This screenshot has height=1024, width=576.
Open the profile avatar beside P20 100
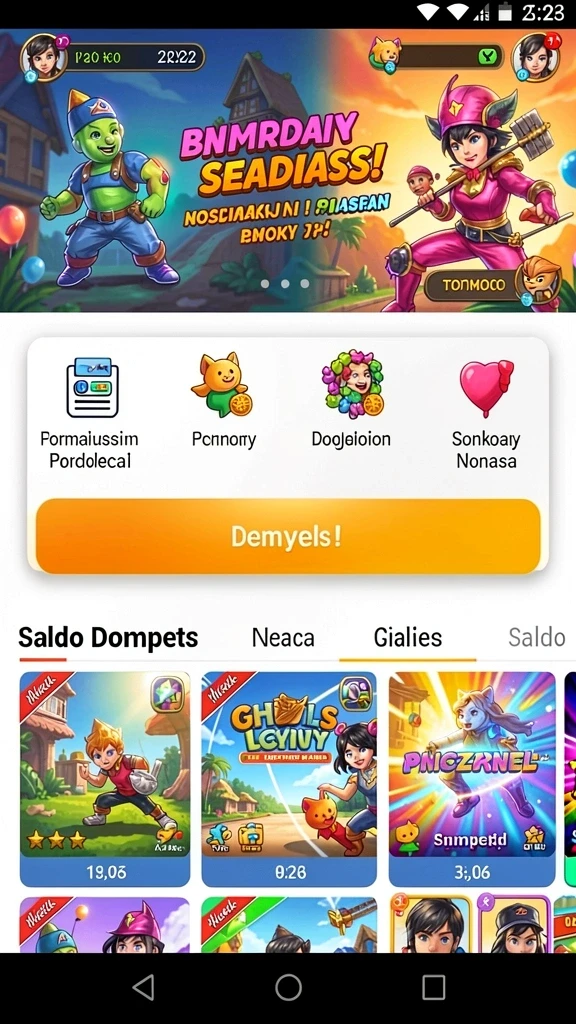click(43, 57)
